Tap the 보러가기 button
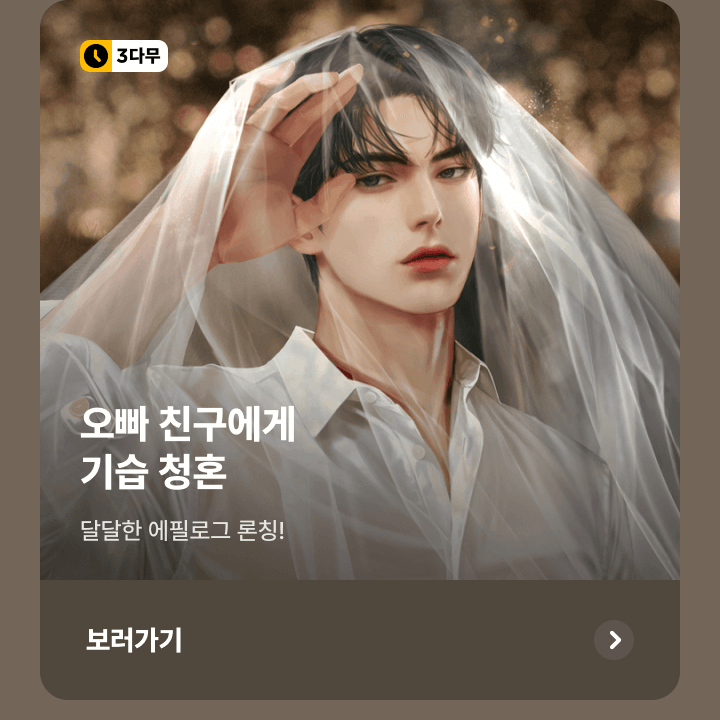This screenshot has width=720, height=720. click(134, 640)
